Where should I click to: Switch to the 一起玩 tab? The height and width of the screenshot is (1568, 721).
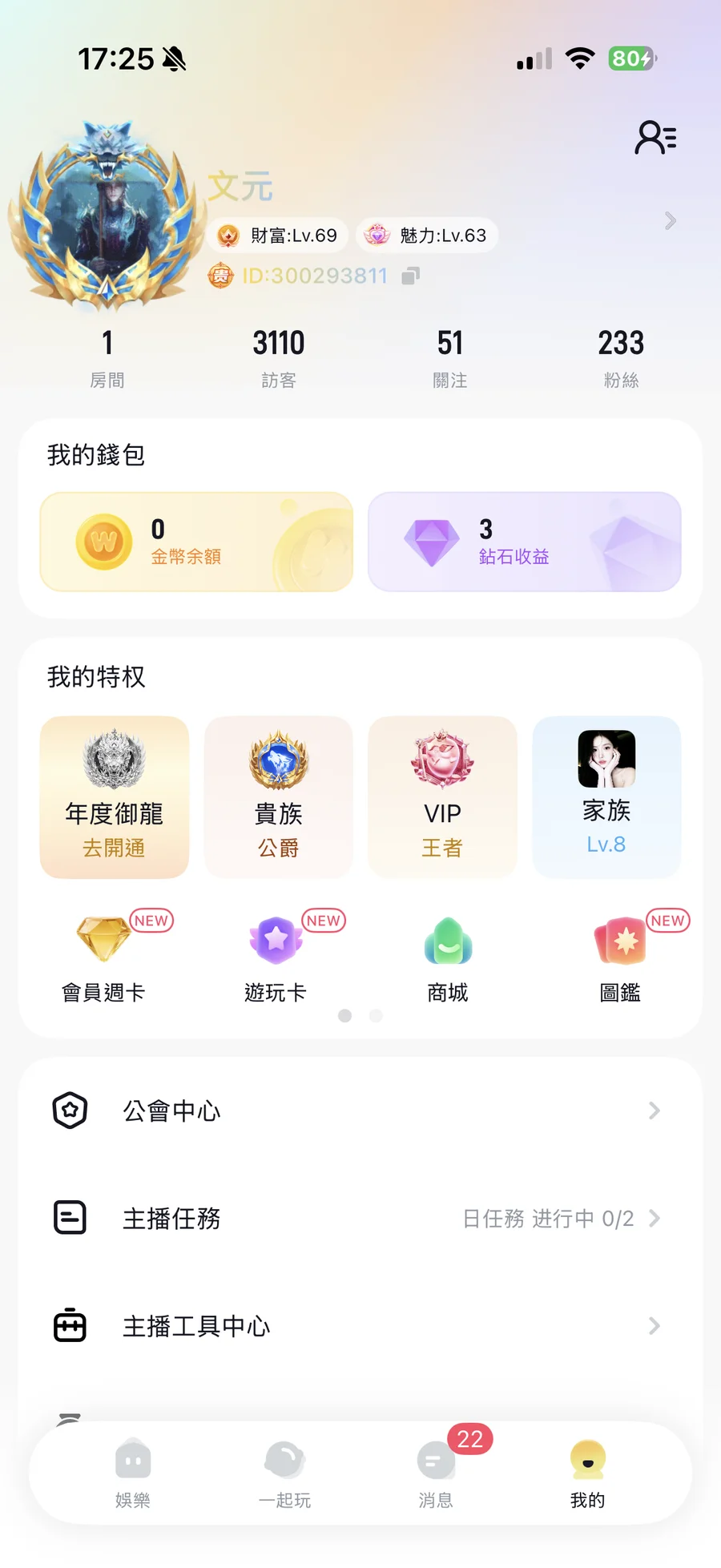click(284, 1473)
